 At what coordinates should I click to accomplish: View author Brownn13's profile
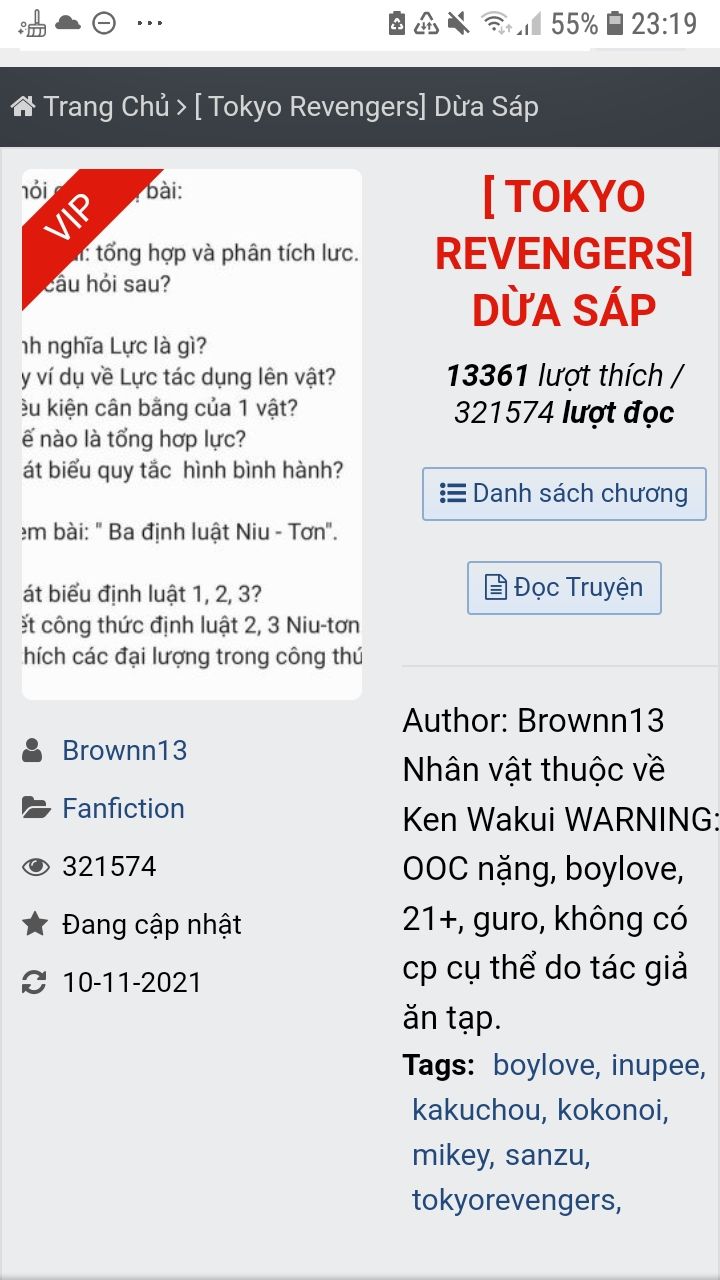coord(124,750)
